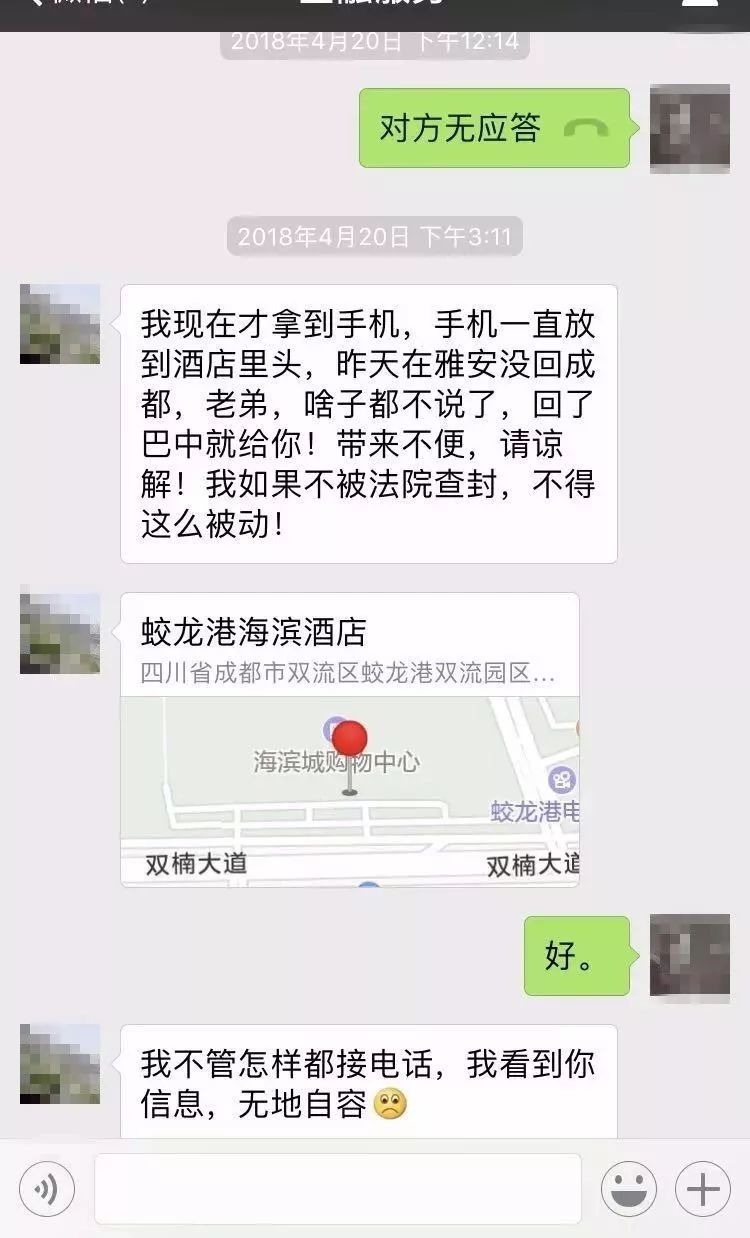
Task: Open the plus attachment menu
Action: click(x=702, y=1189)
